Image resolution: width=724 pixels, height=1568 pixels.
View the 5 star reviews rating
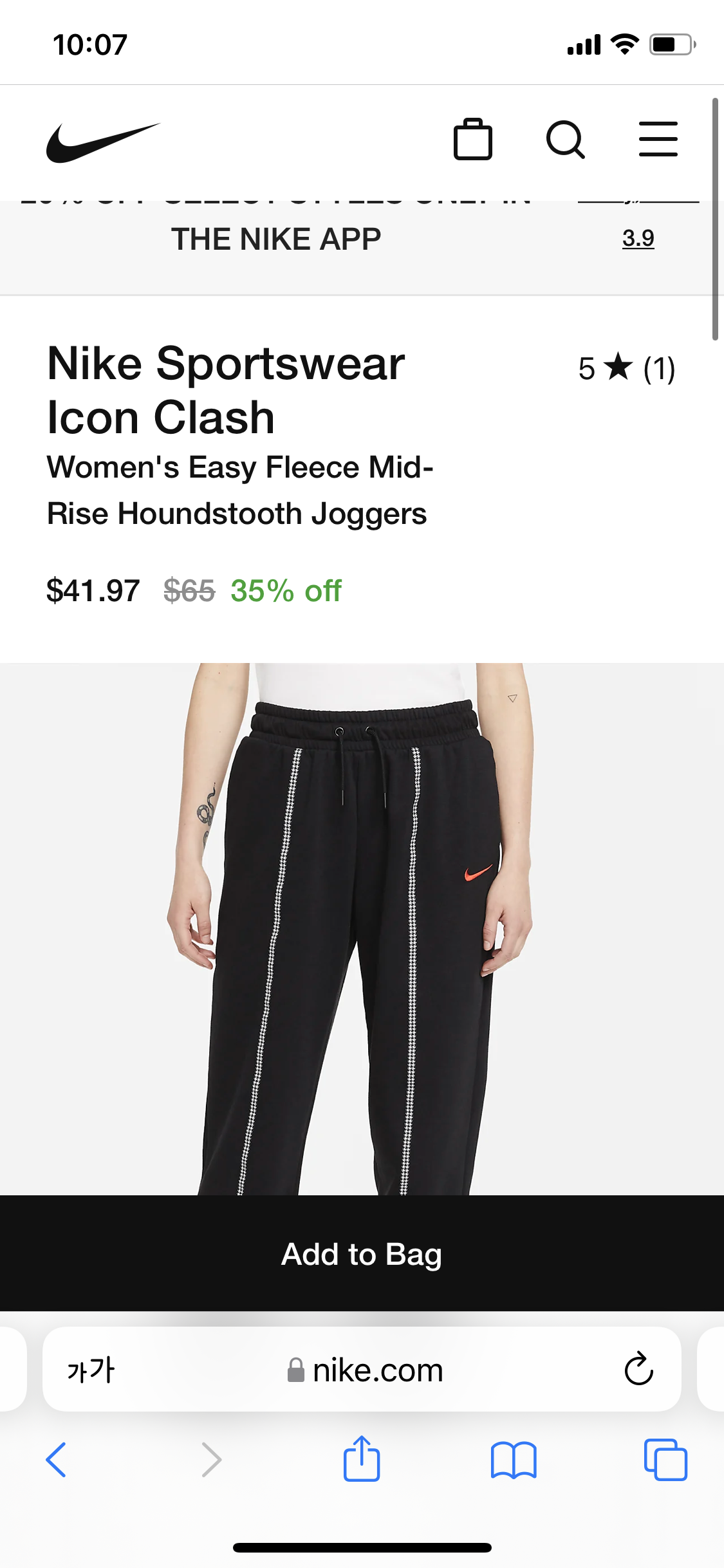(626, 369)
